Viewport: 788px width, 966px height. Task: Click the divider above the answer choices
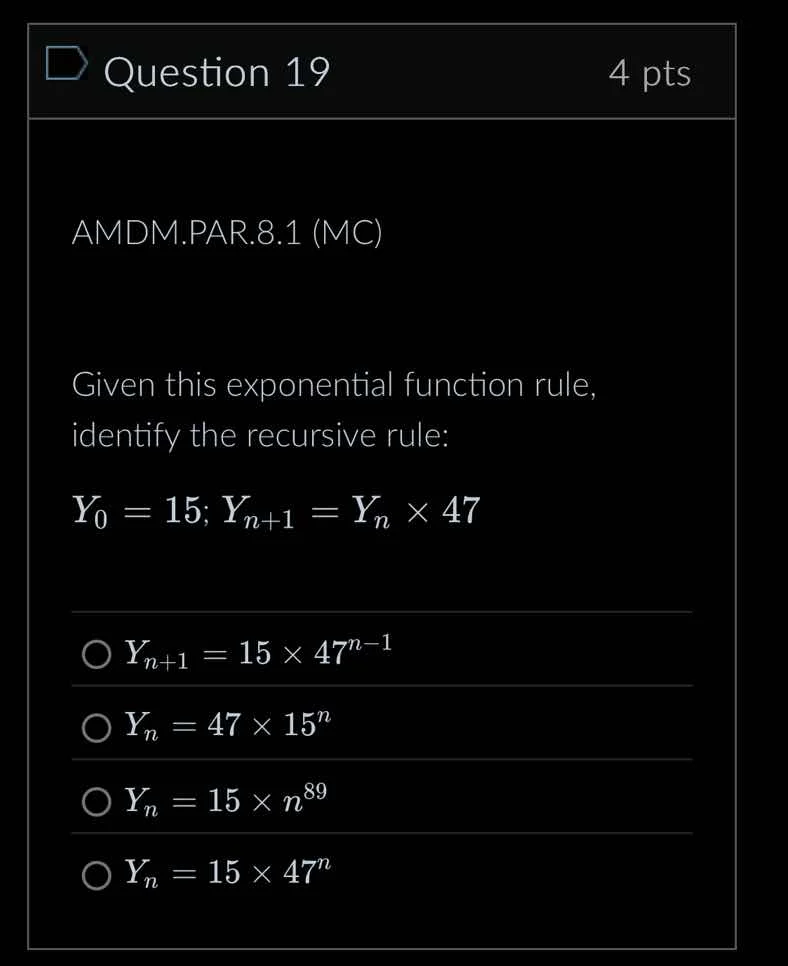click(x=380, y=613)
